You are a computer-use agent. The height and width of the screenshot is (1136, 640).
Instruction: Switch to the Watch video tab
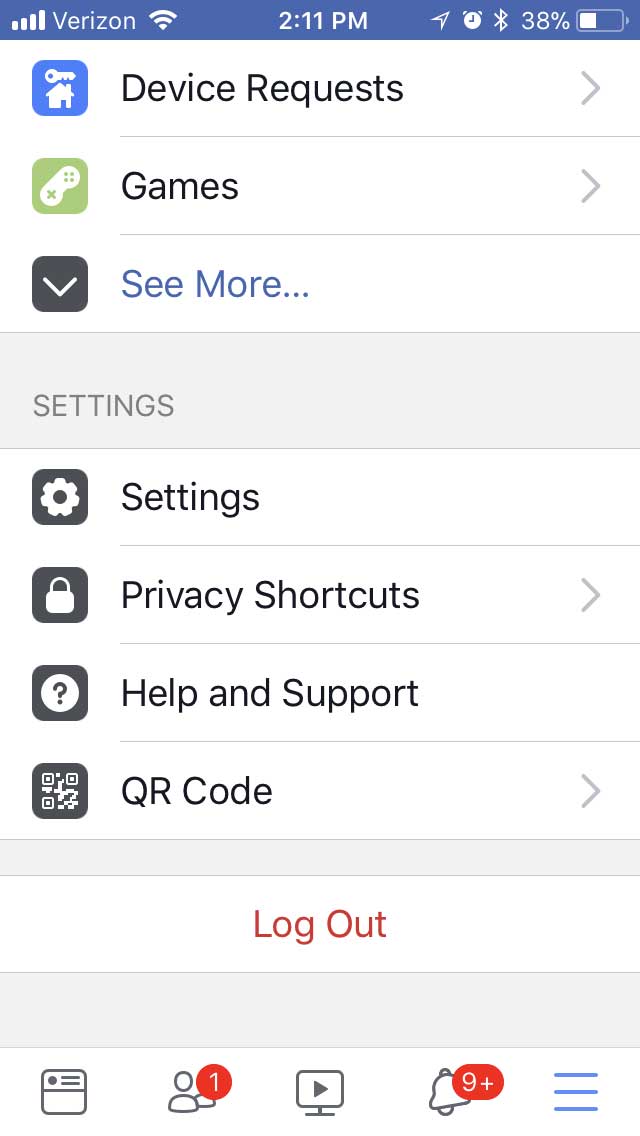[x=320, y=1092]
